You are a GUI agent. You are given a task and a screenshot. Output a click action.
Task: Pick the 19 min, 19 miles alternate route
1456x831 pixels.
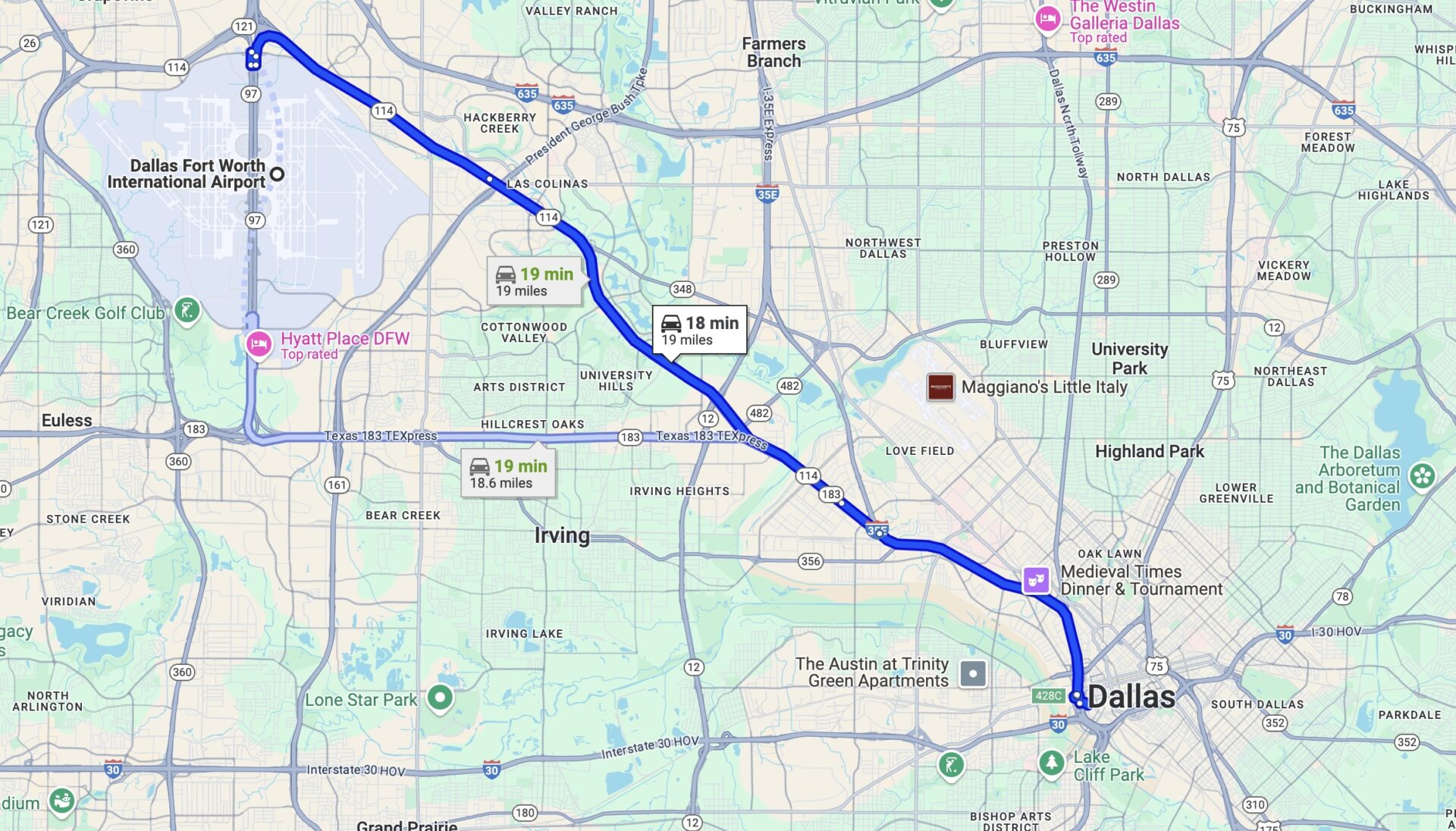(535, 282)
